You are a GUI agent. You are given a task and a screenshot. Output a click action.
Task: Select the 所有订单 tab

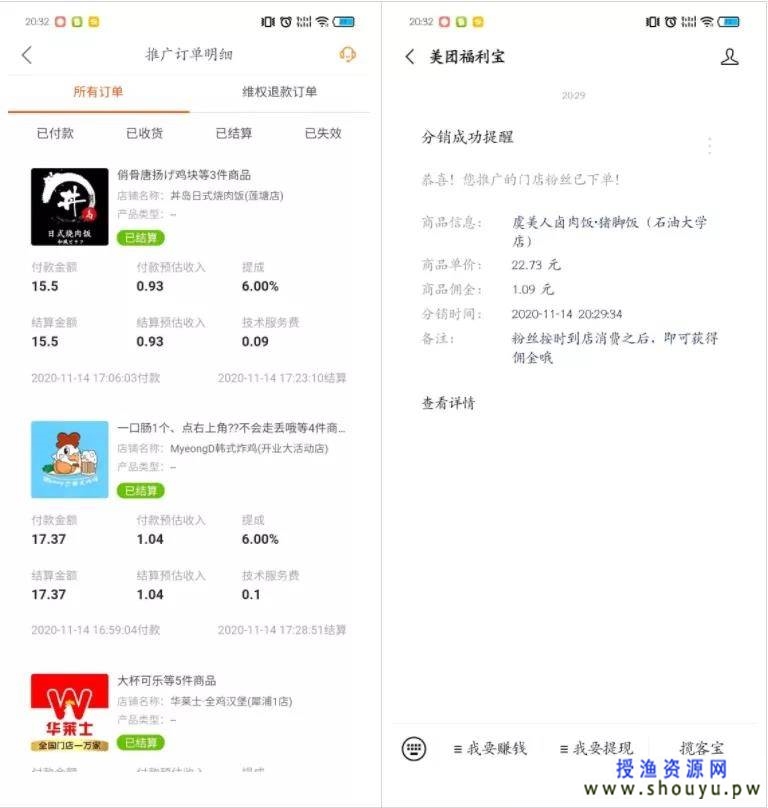98,92
